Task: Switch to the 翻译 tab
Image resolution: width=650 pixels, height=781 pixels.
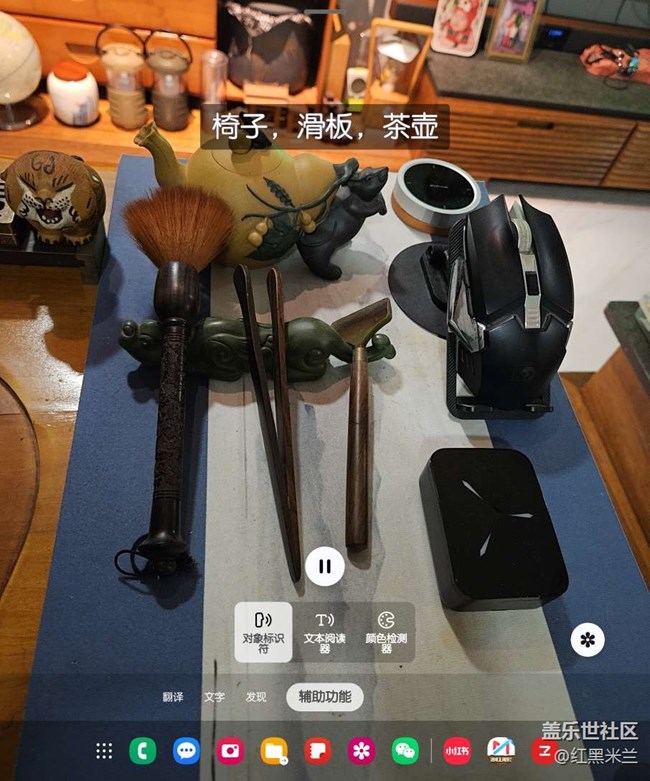Action: coord(173,697)
